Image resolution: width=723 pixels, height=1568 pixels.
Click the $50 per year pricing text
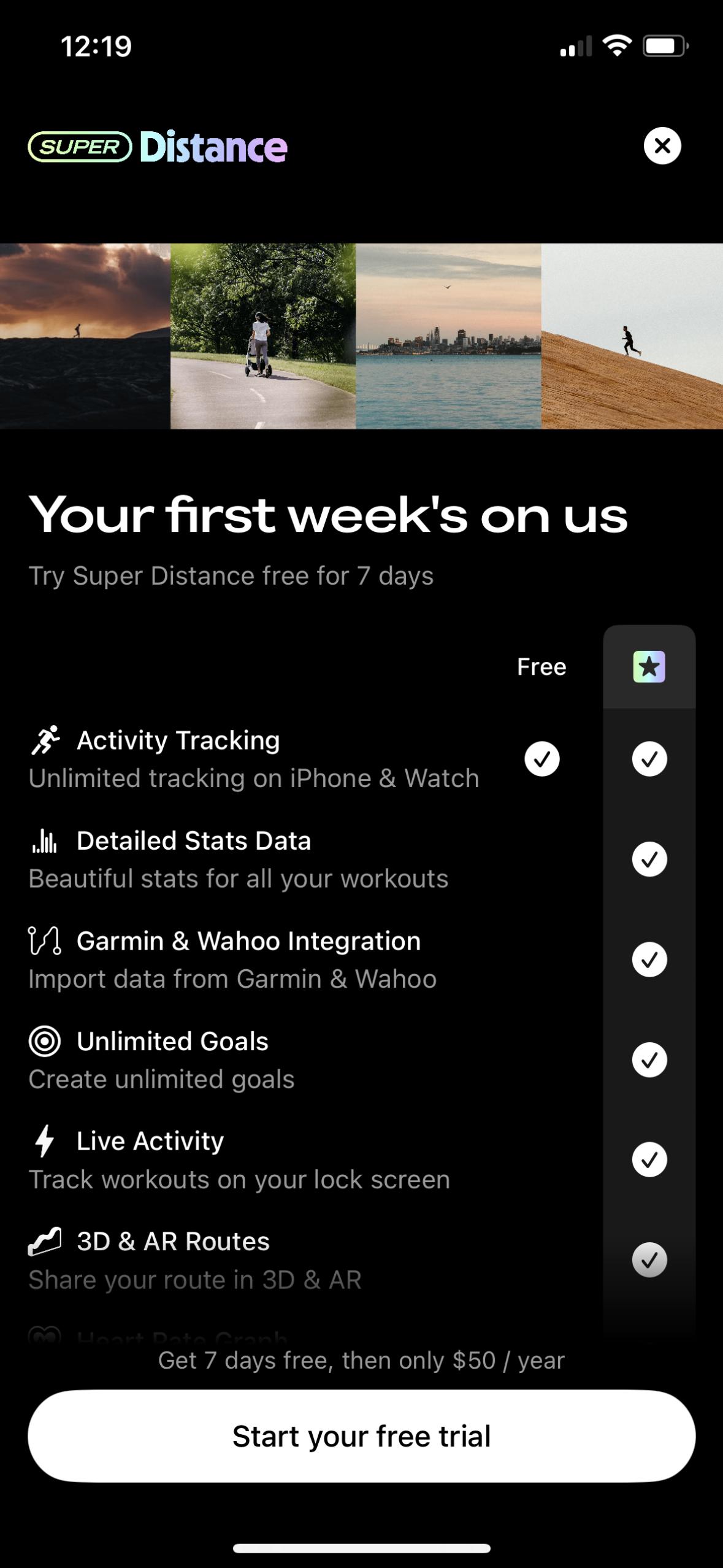coord(361,1360)
